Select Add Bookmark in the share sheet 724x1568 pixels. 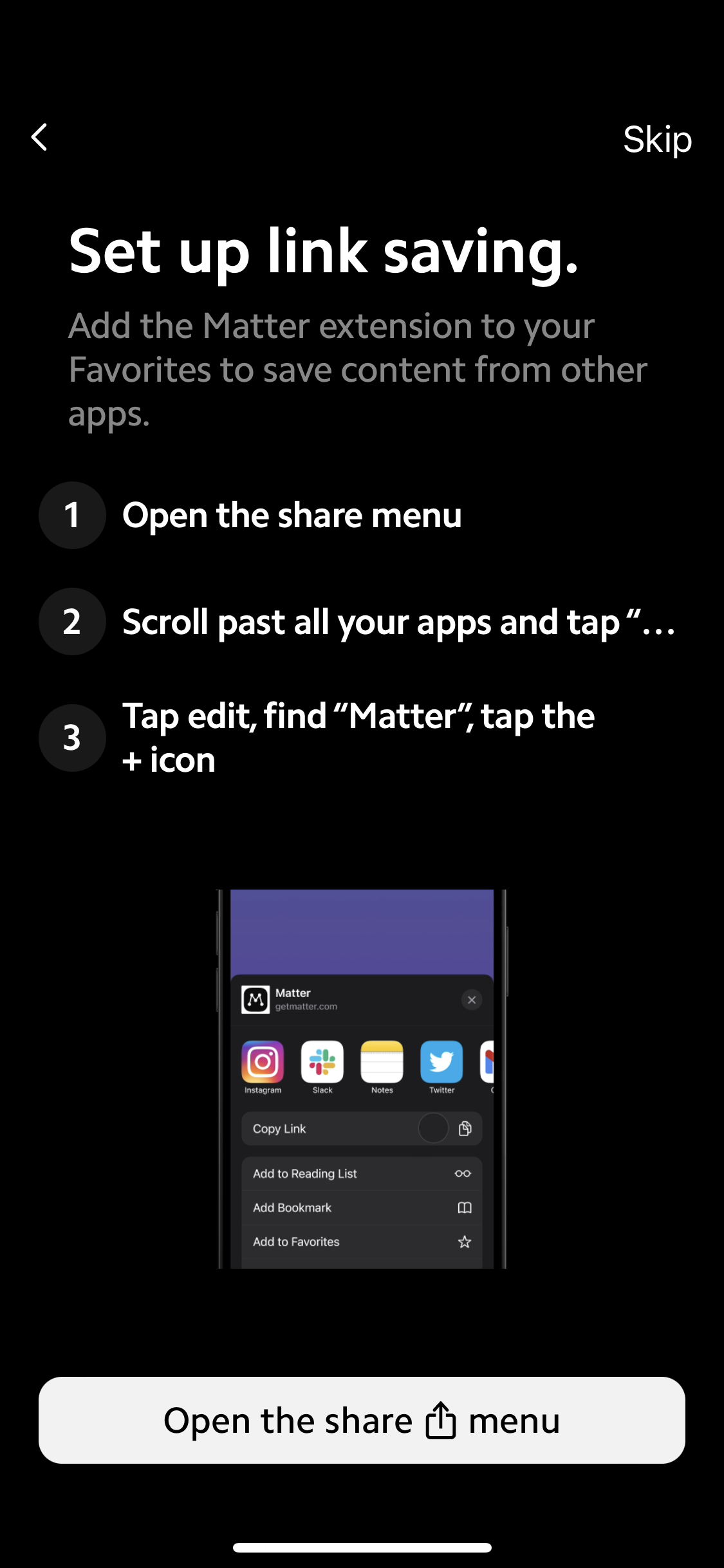pyautogui.click(x=292, y=1208)
